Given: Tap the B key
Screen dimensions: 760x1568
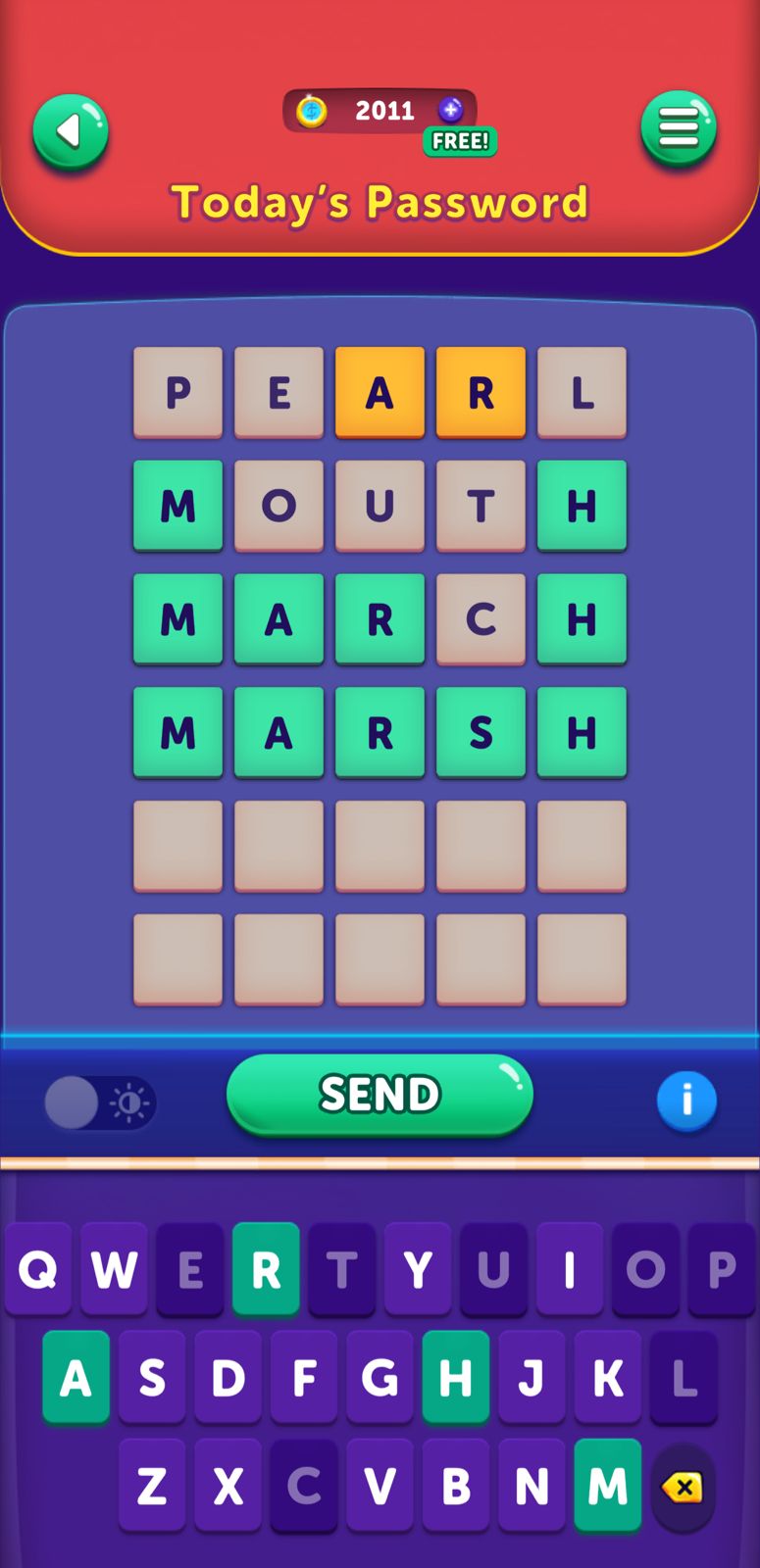Looking at the screenshot, I should click(455, 1486).
